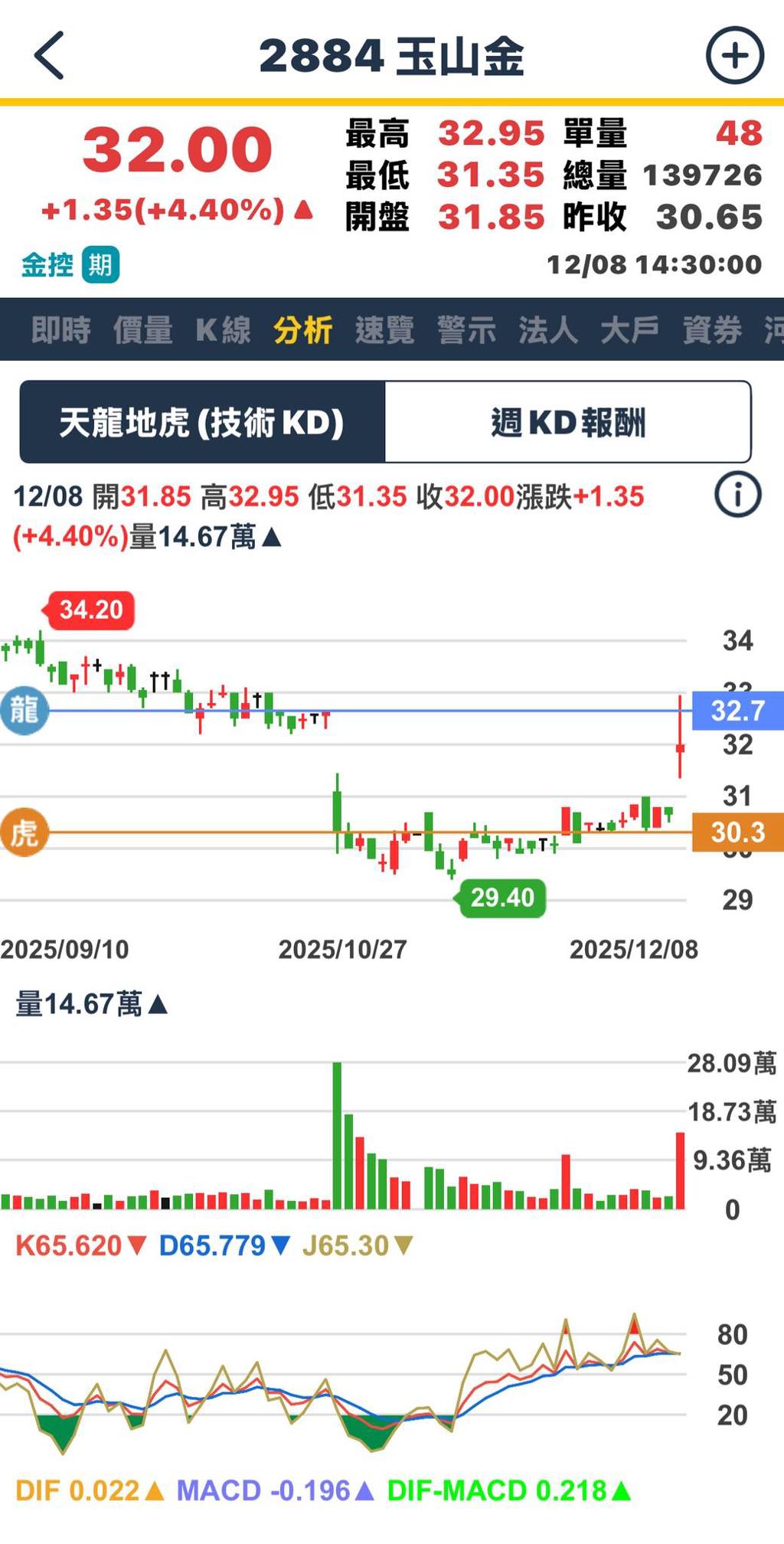Screen dimensions: 784x1544
Task: Switch to the K線 candlestick tab
Action: [x=224, y=331]
